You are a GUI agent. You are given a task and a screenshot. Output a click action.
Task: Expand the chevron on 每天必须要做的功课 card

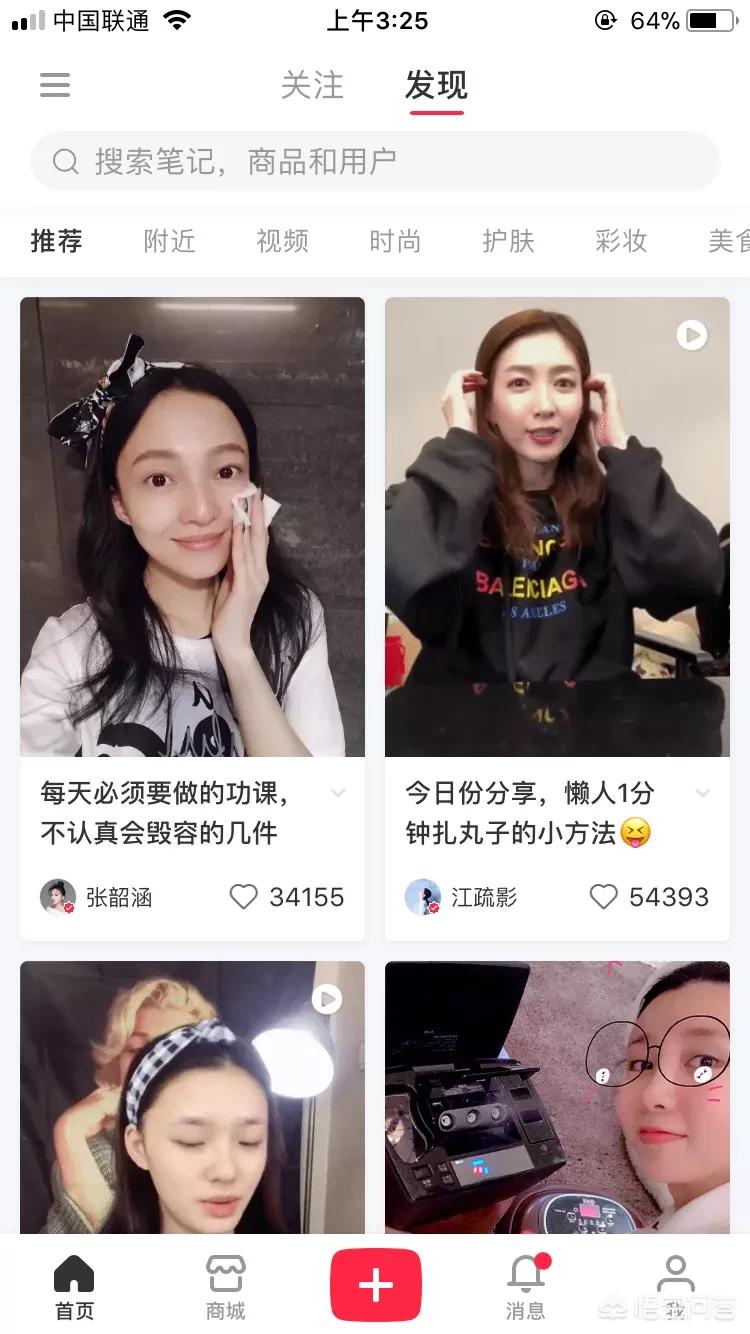click(338, 794)
